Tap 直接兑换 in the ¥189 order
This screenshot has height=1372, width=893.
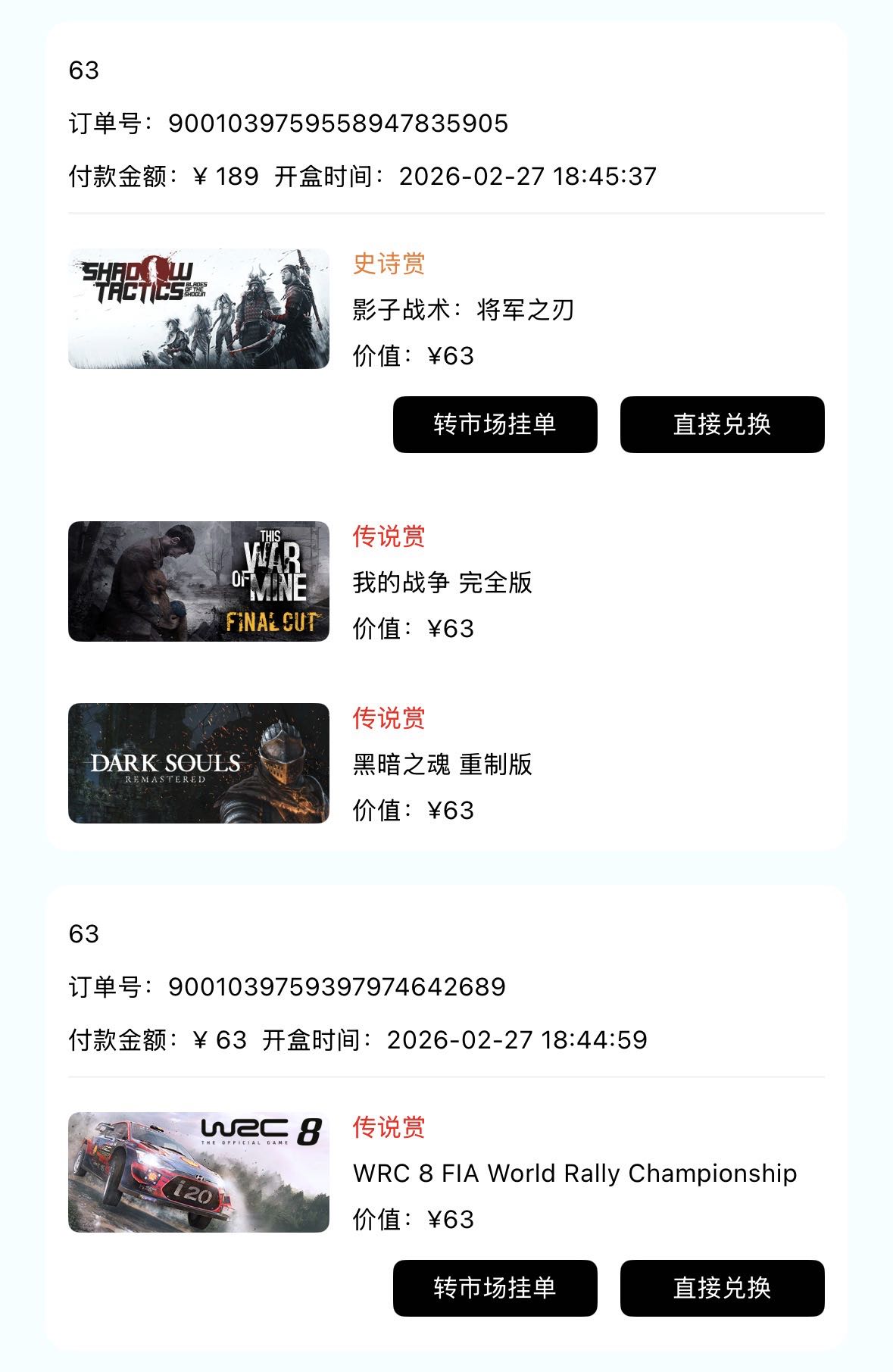[x=722, y=424]
